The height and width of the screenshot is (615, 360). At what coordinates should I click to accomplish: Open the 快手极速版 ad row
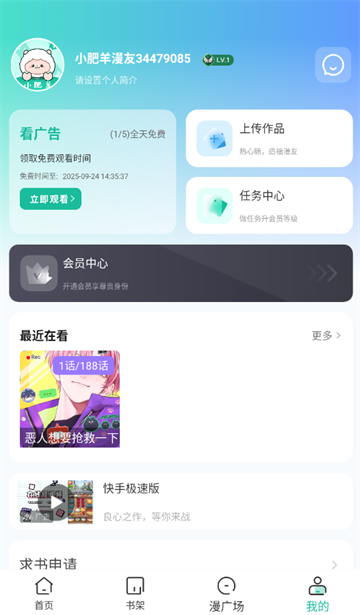[x=181, y=501]
